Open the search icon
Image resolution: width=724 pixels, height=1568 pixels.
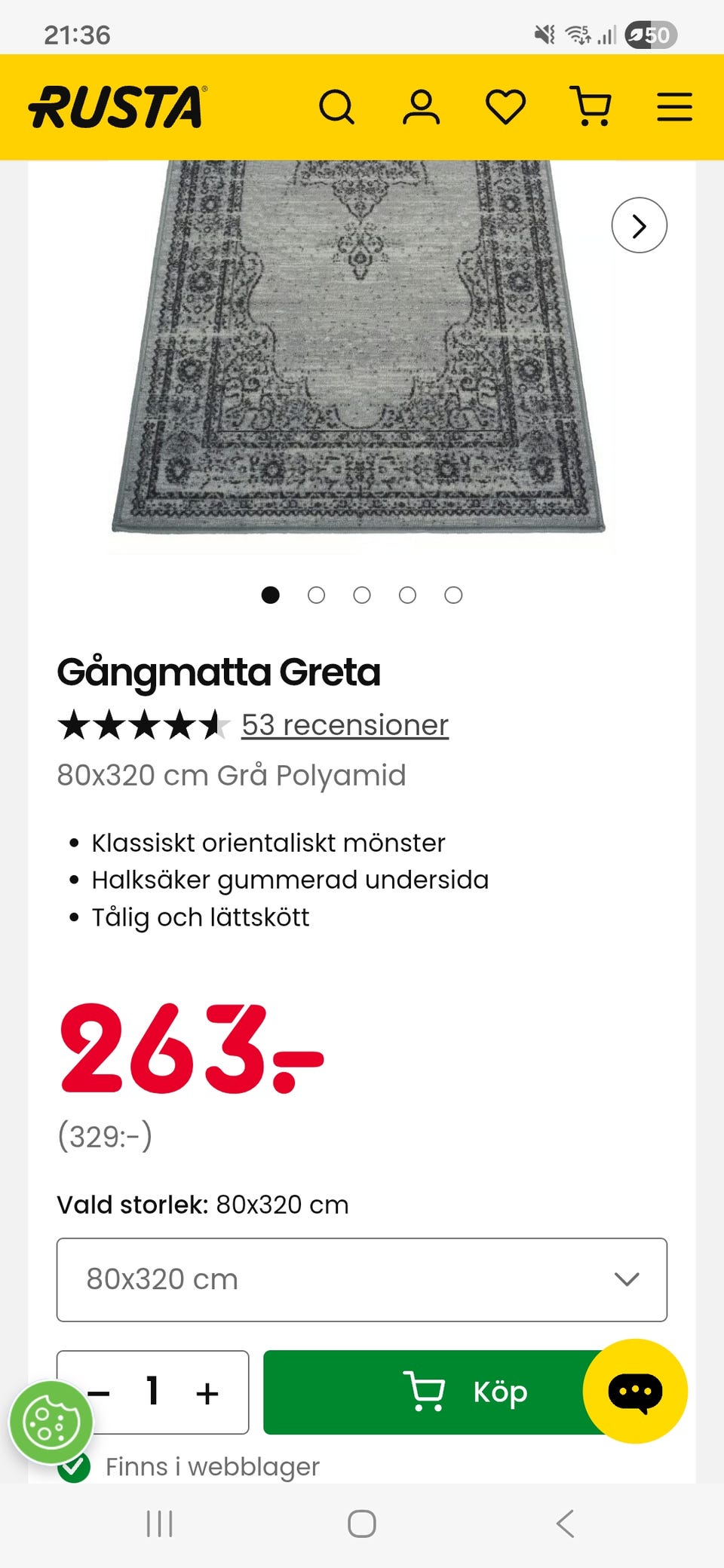pyautogui.click(x=338, y=107)
